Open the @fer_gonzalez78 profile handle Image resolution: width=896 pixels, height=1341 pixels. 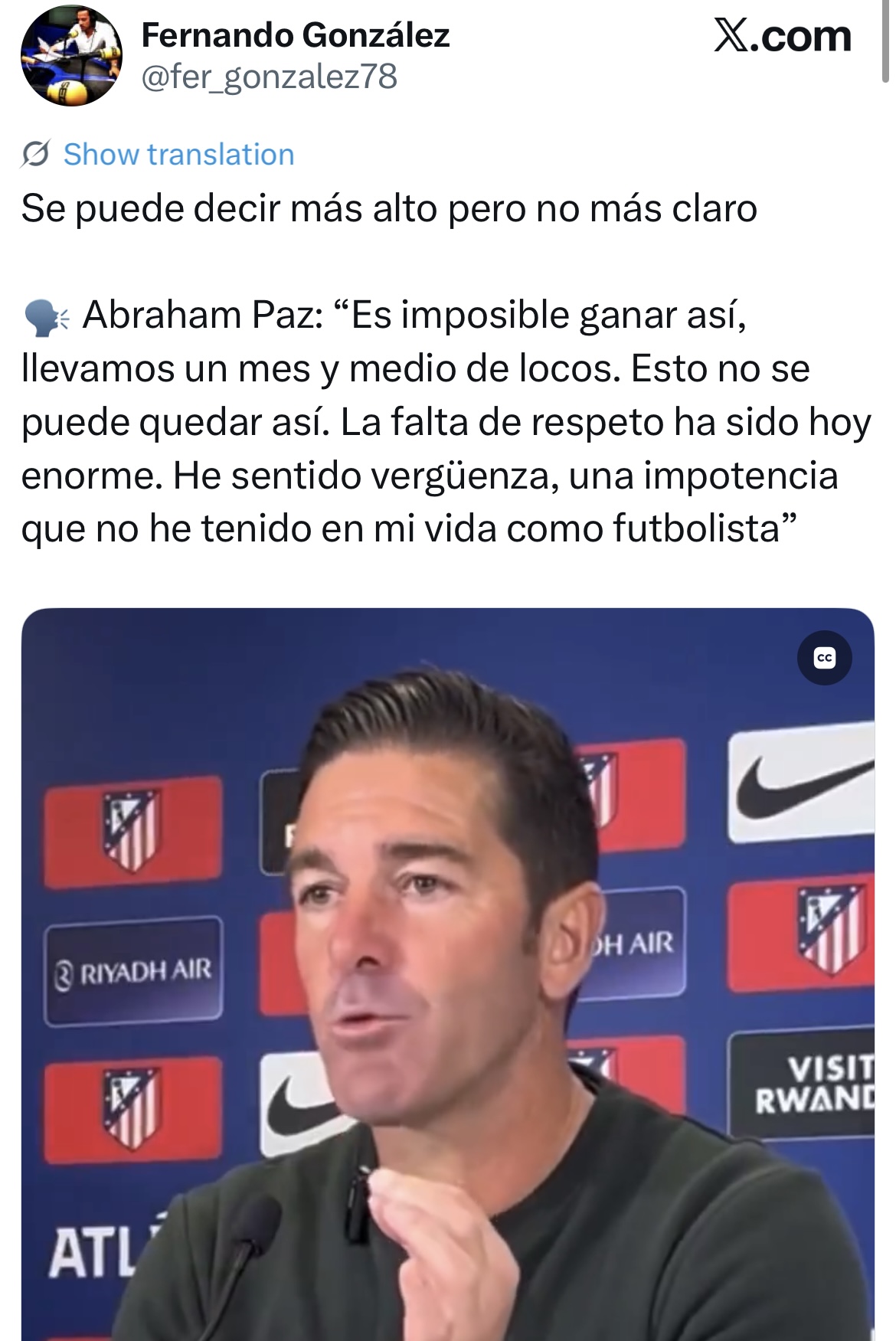coord(269,77)
